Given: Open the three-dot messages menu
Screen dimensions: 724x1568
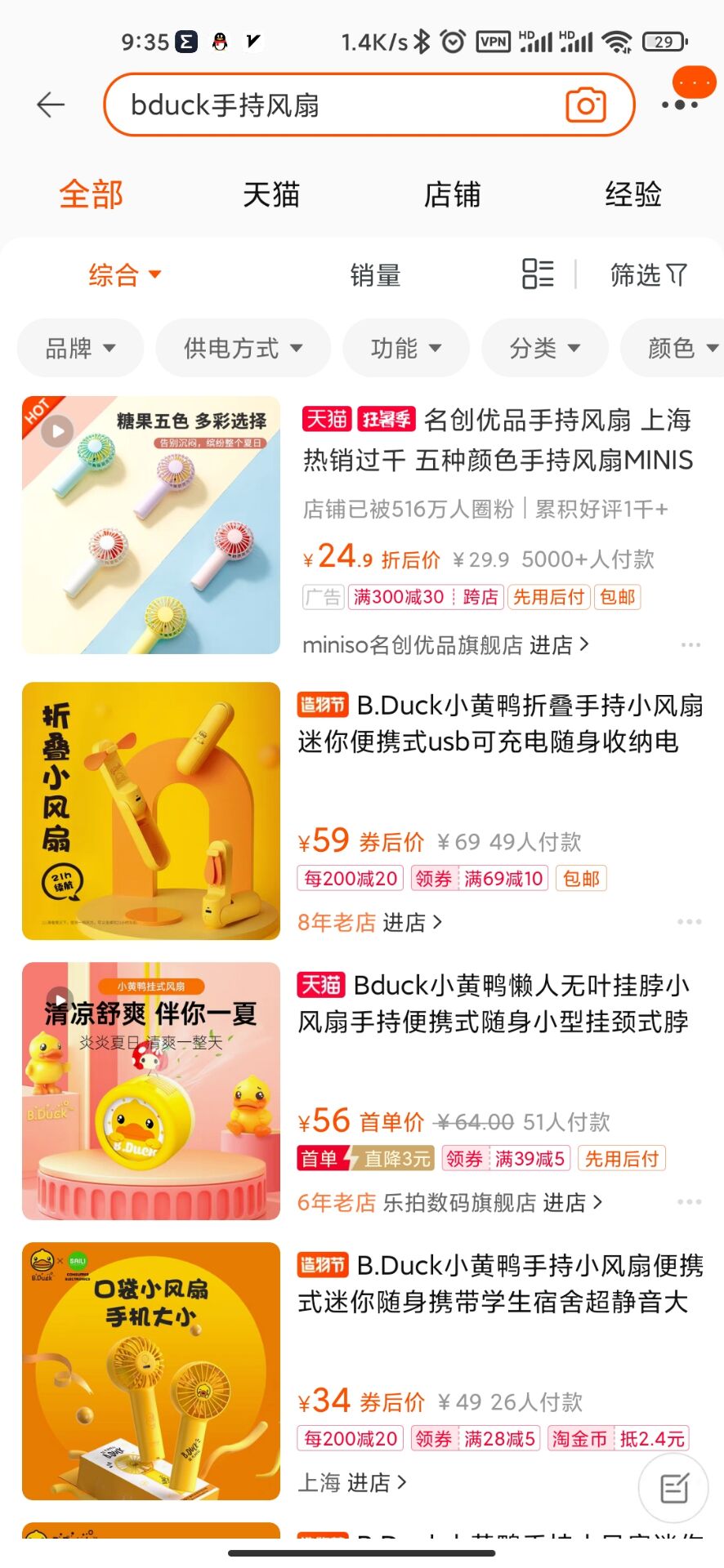Looking at the screenshot, I should coord(680,104).
